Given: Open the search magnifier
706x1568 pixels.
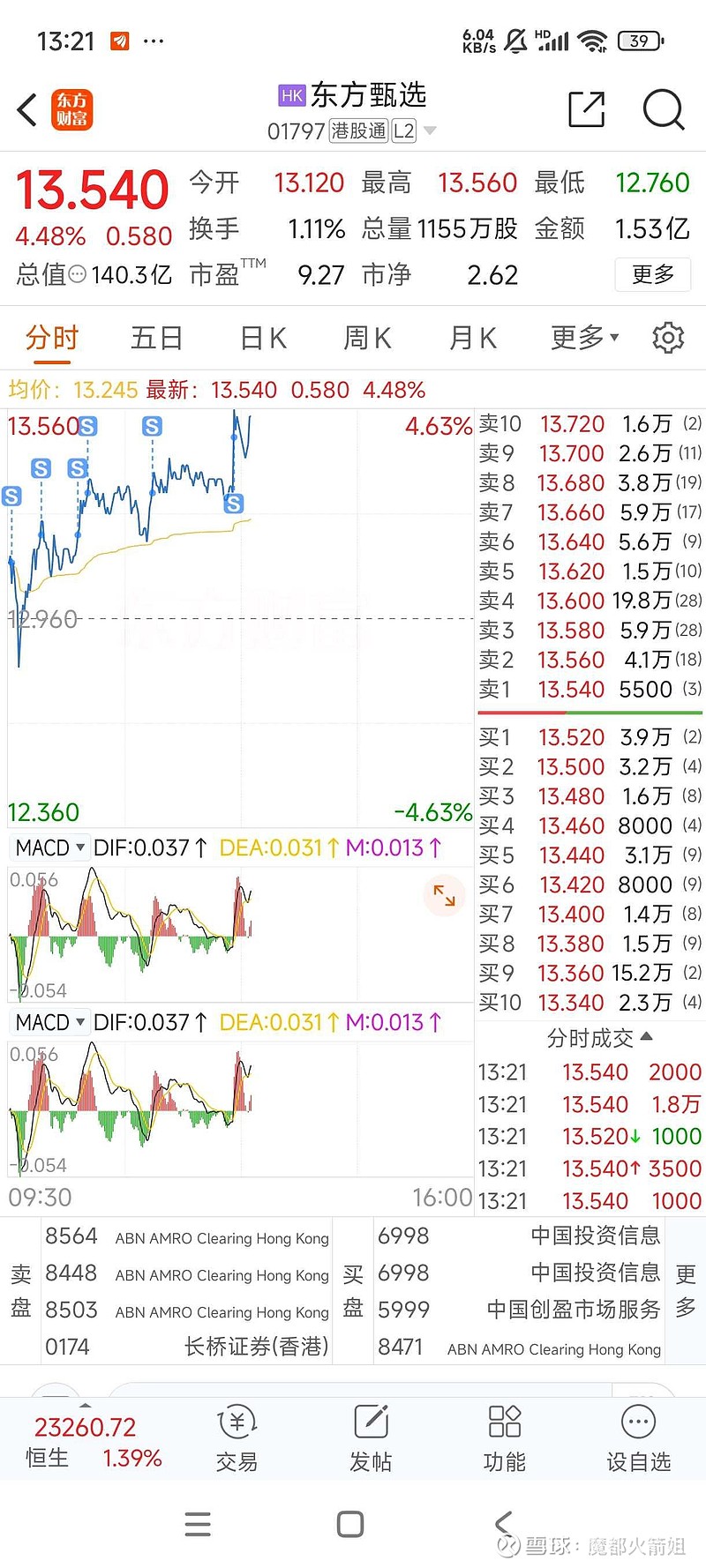Looking at the screenshot, I should 663,110.
